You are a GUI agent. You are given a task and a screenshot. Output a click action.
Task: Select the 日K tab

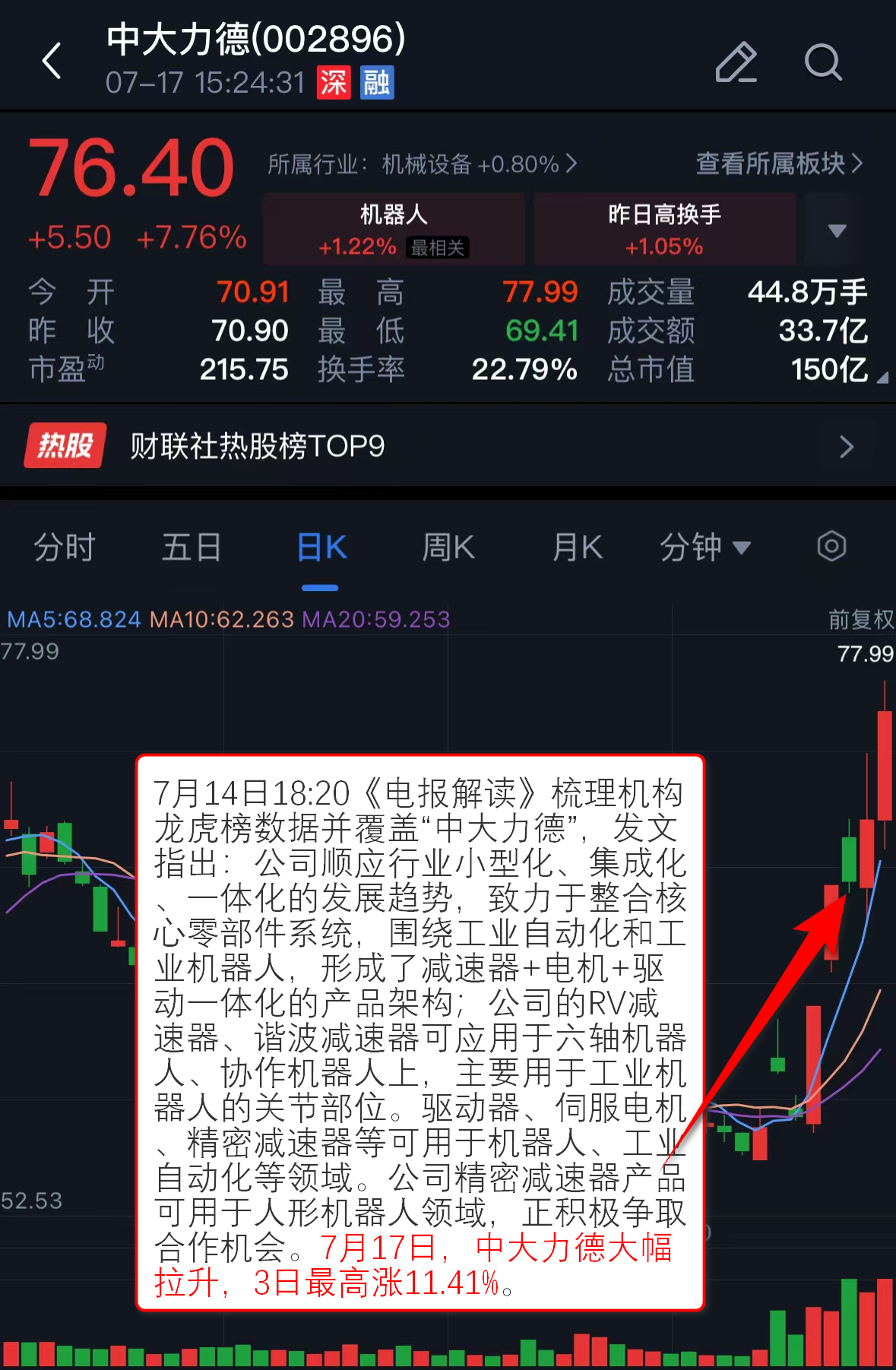(321, 547)
